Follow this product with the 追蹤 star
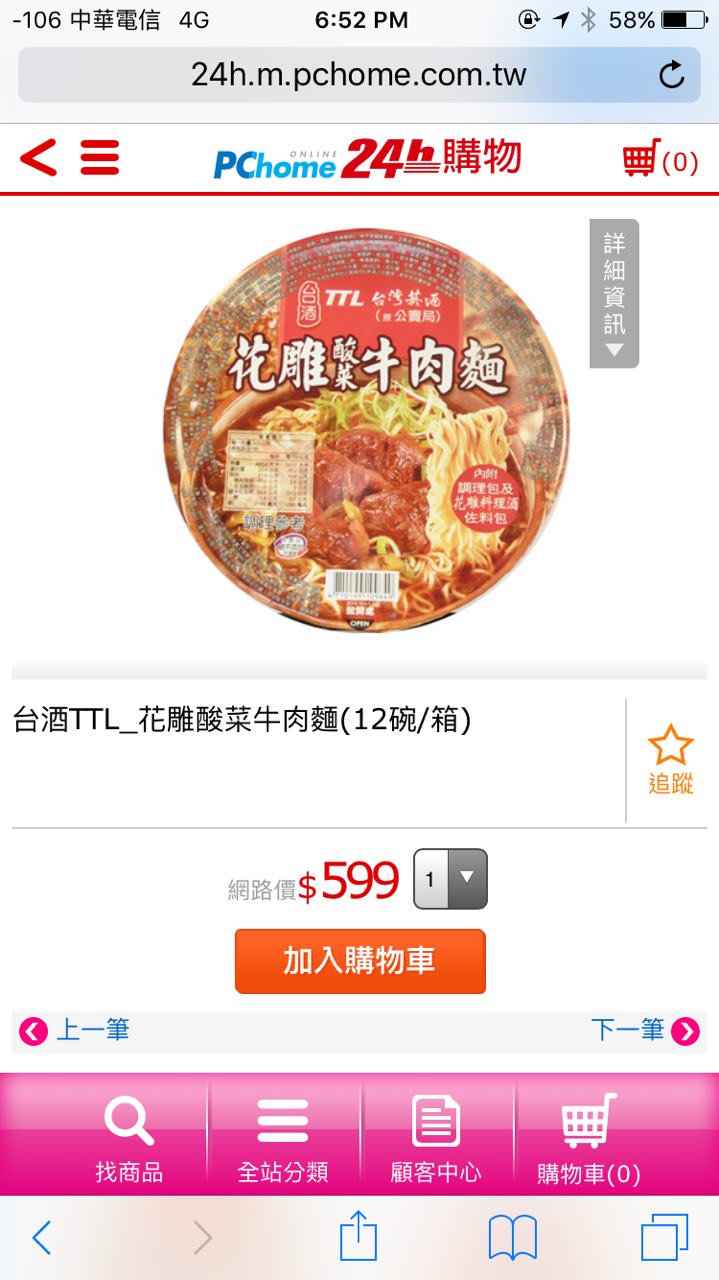The height and width of the screenshot is (1280, 719). (x=670, y=760)
